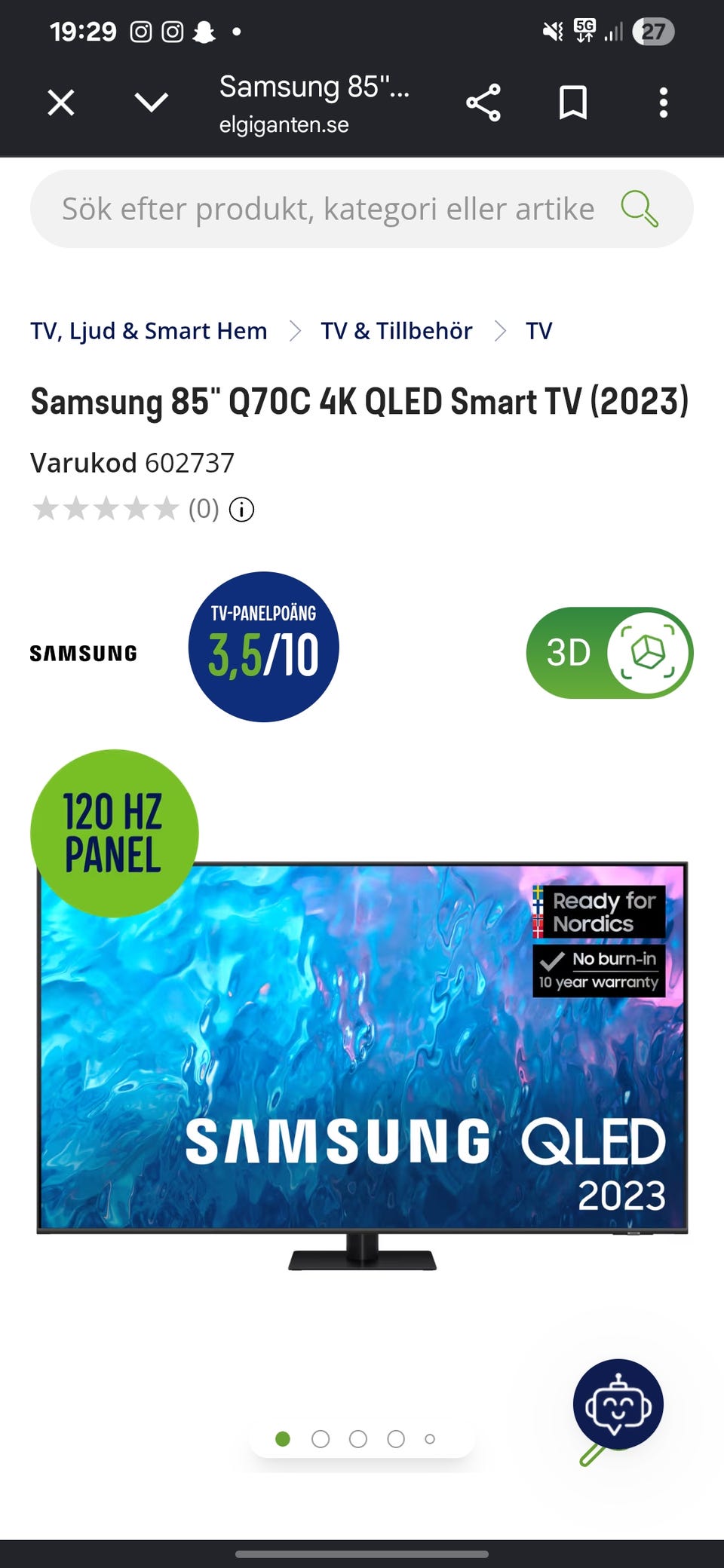The width and height of the screenshot is (724, 1568).
Task: Open the TV, Ljud & Smart Hem breadcrumb
Action: tap(149, 331)
